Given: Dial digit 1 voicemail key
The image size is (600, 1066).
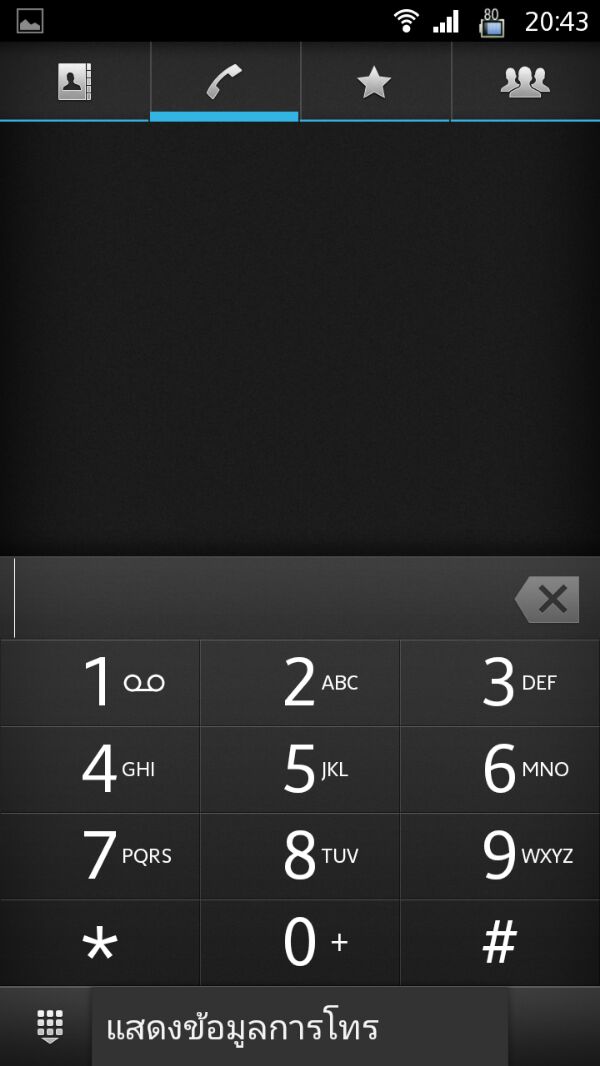Looking at the screenshot, I should point(100,683).
